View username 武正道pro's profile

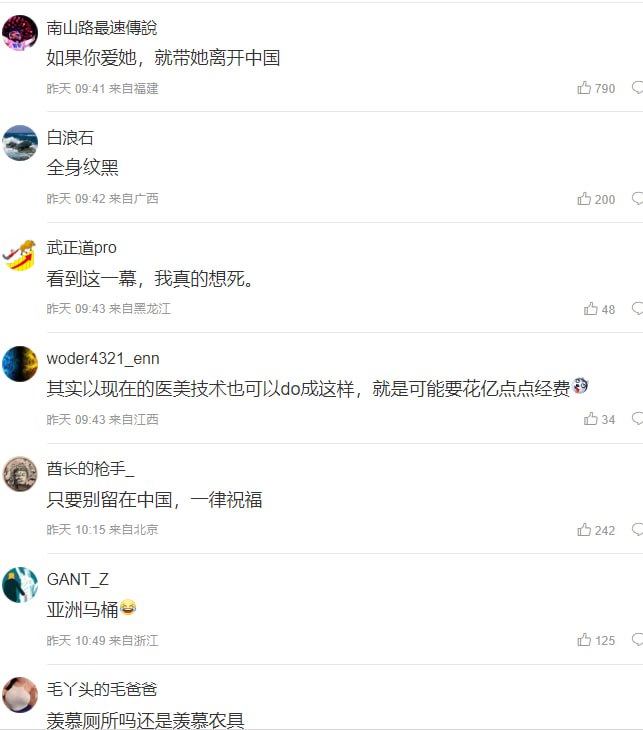[82, 248]
